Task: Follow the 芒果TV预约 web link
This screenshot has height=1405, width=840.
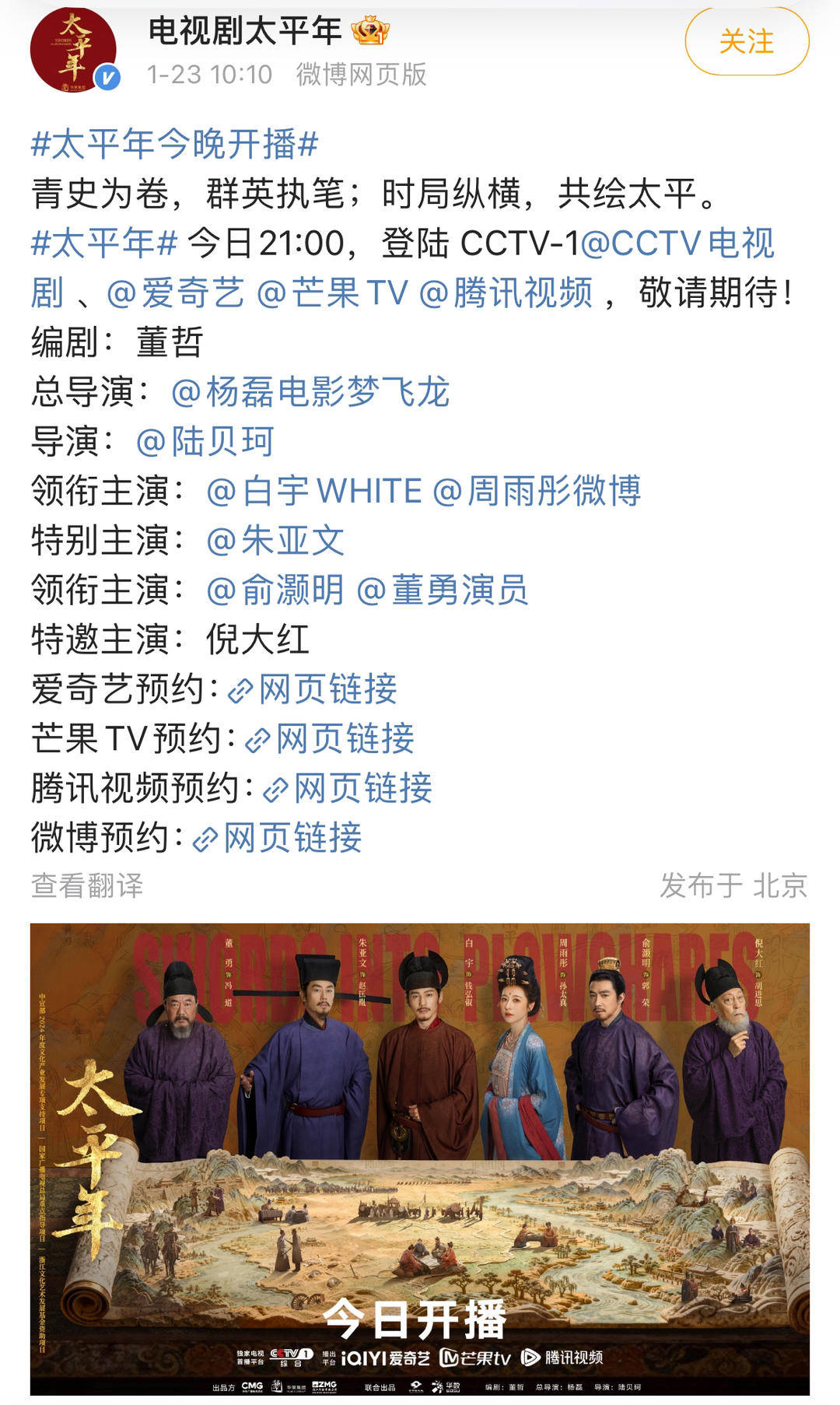Action: [330, 738]
